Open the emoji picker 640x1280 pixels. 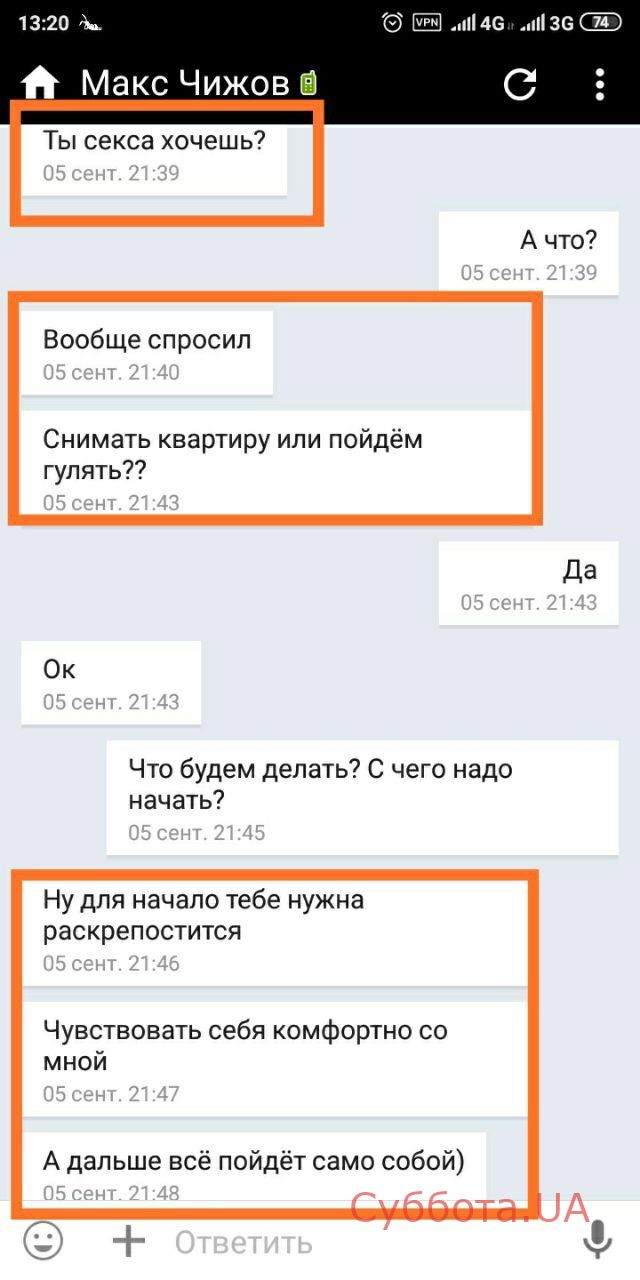[x=42, y=1241]
